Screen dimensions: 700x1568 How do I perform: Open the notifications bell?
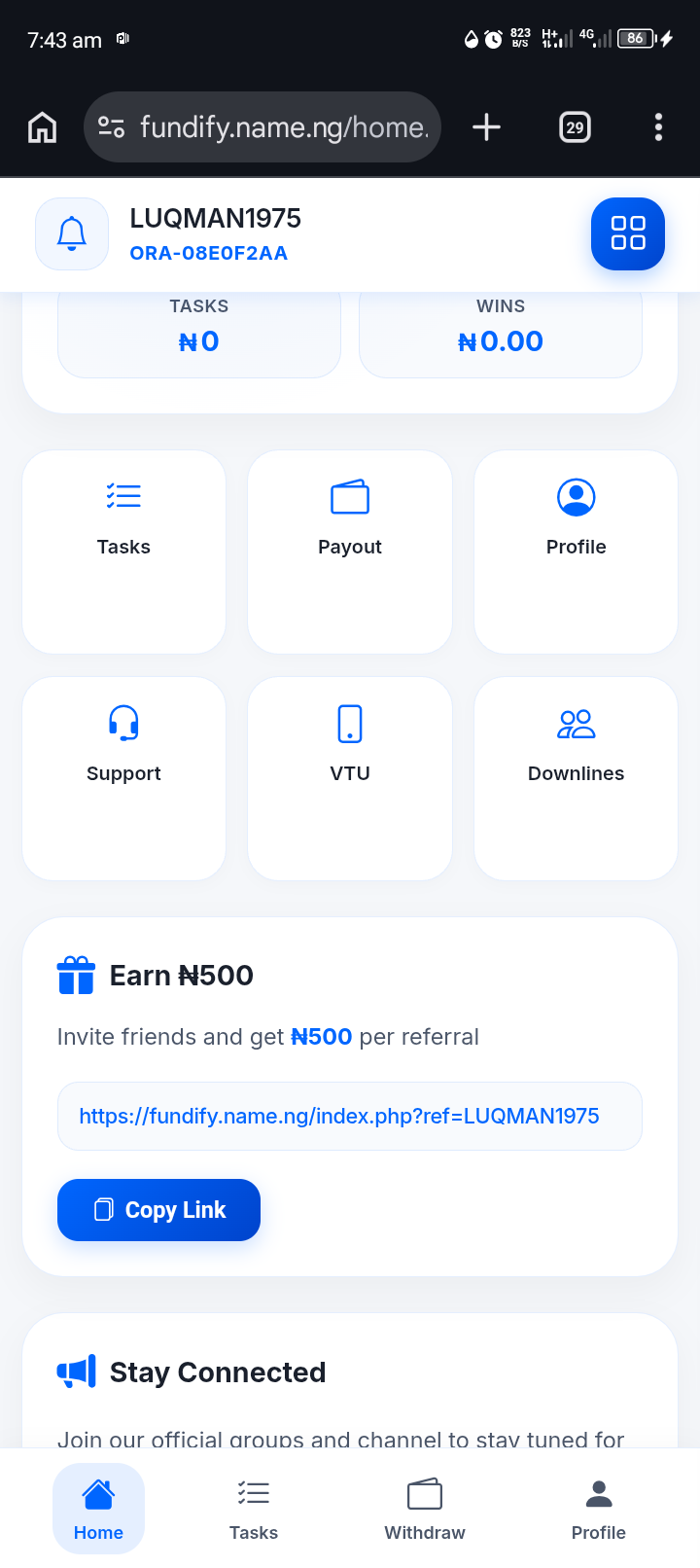tap(72, 234)
